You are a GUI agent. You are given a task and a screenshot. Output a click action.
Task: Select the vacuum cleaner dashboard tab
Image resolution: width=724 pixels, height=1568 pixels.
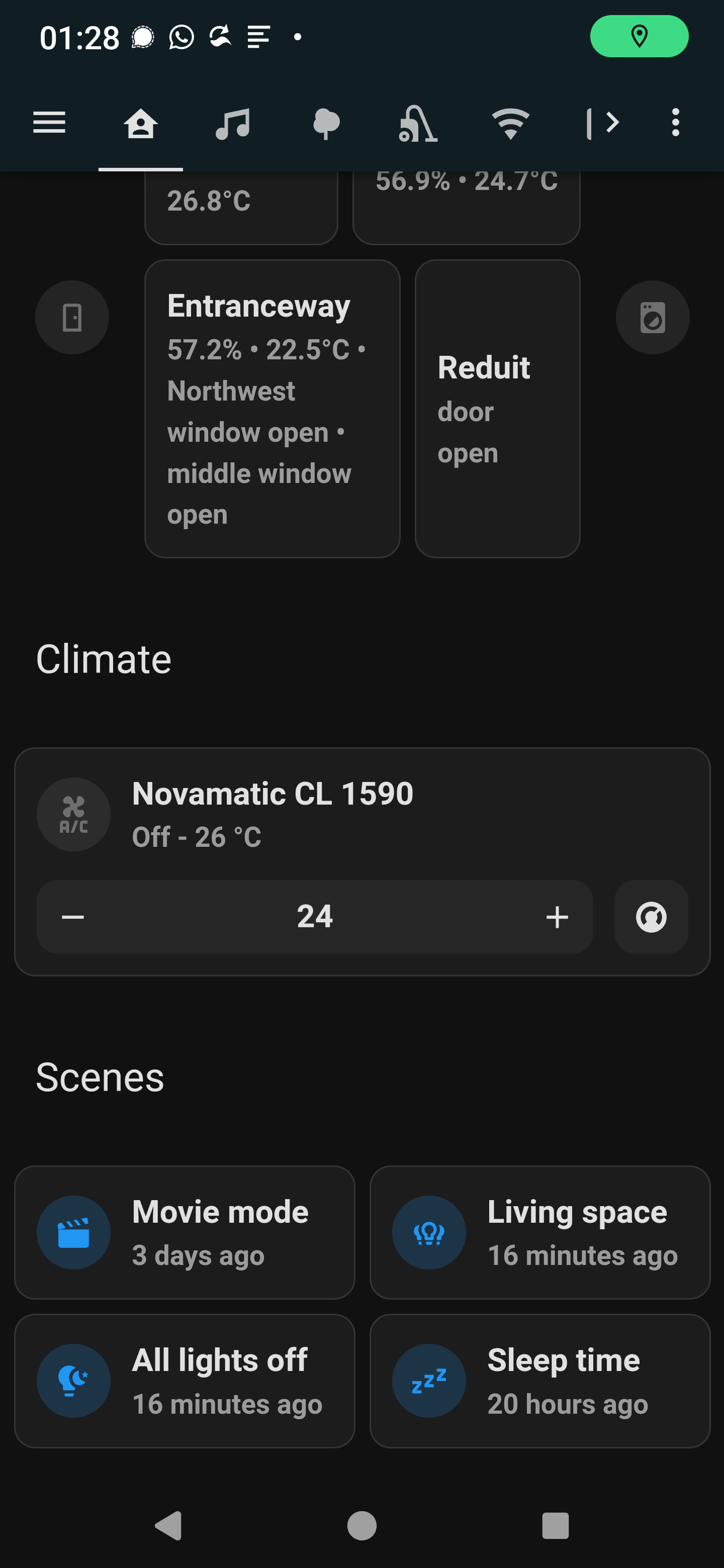[418, 122]
